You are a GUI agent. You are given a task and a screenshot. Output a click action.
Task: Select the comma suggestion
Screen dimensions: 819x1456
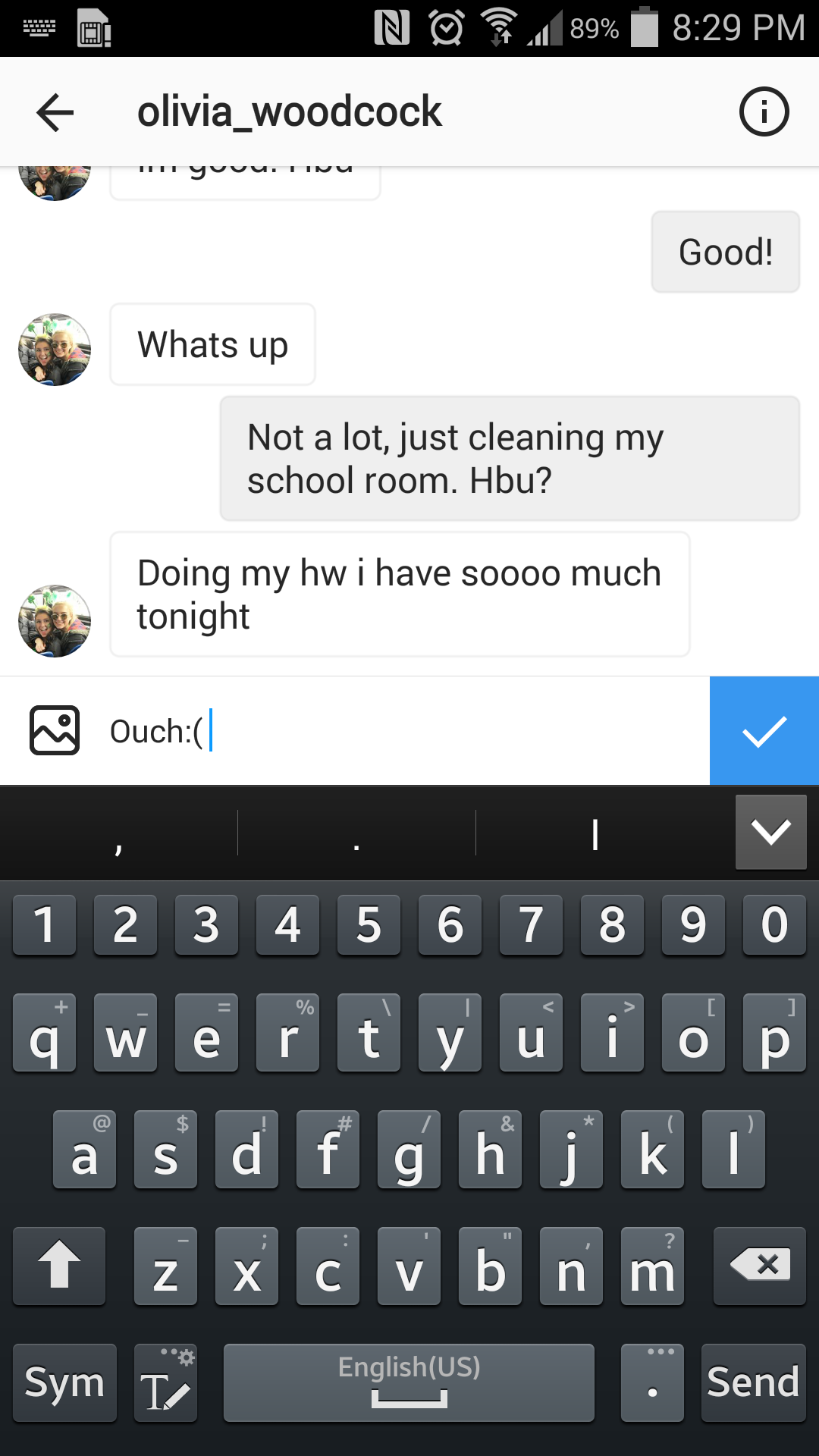(x=119, y=833)
